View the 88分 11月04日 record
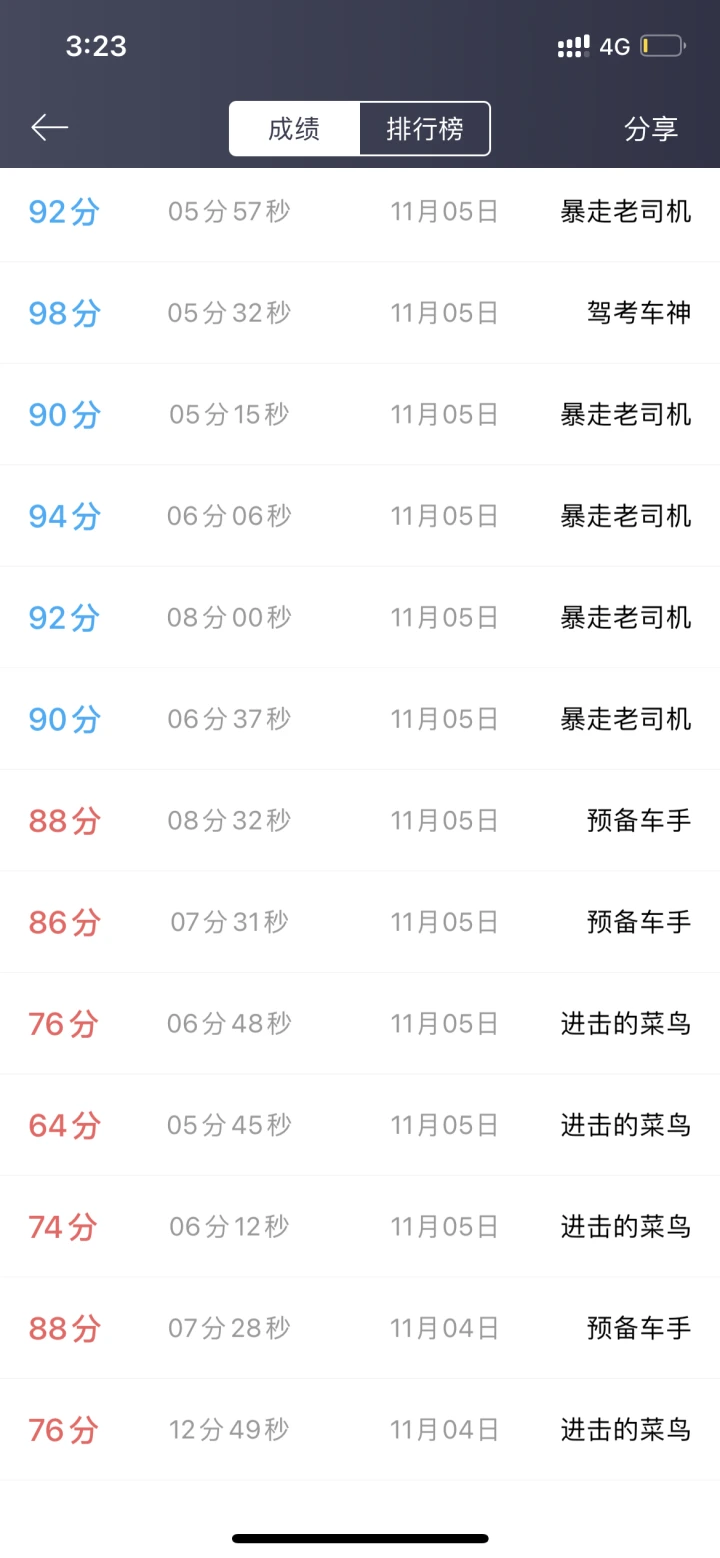720x1558 pixels. pos(360,1328)
